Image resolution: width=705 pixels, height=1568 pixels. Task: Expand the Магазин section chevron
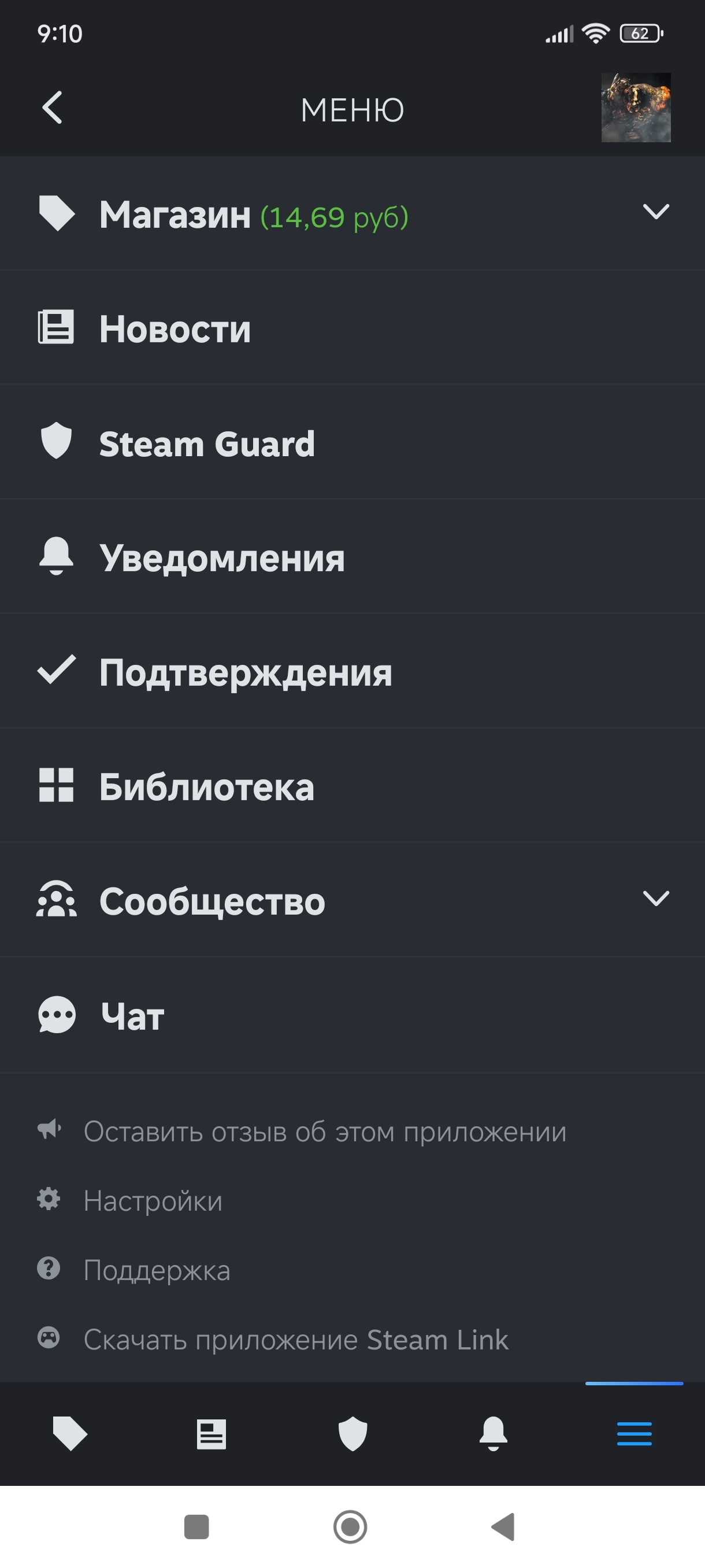tap(656, 212)
